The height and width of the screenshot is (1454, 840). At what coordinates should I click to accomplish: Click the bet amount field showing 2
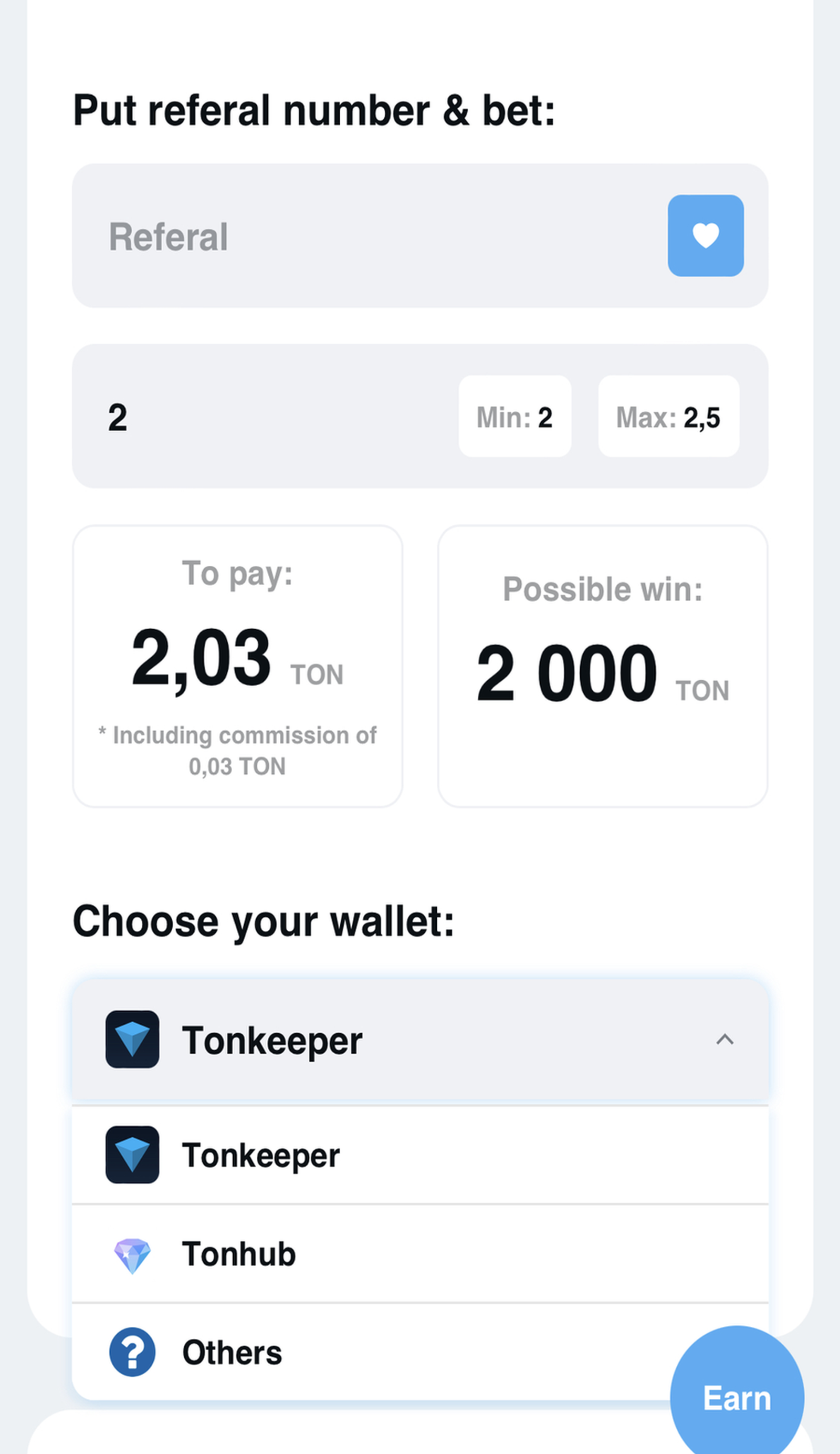(230, 417)
